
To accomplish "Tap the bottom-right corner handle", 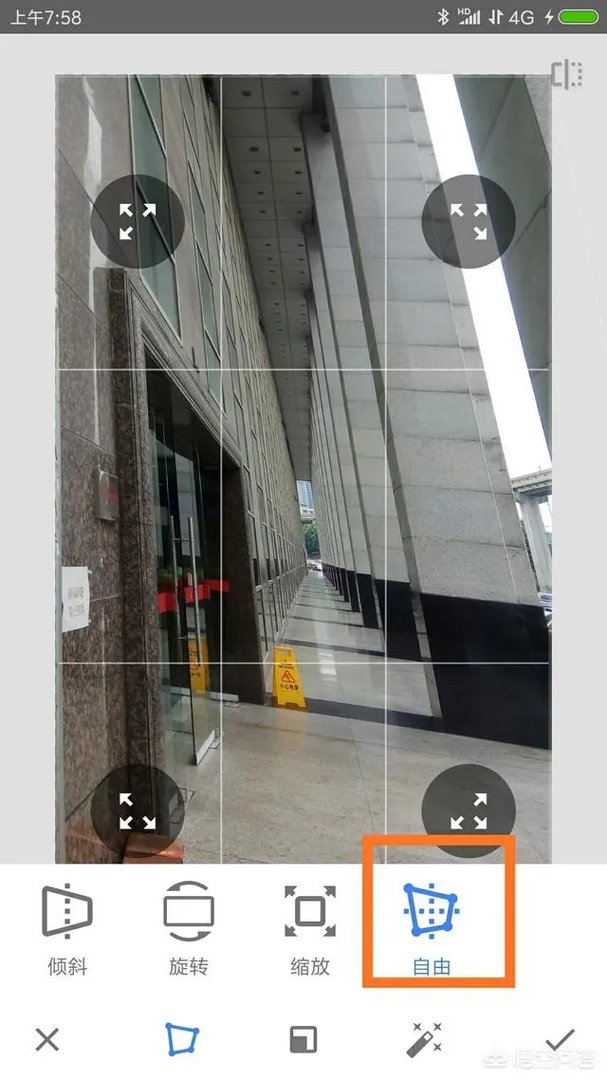I will (468, 811).
